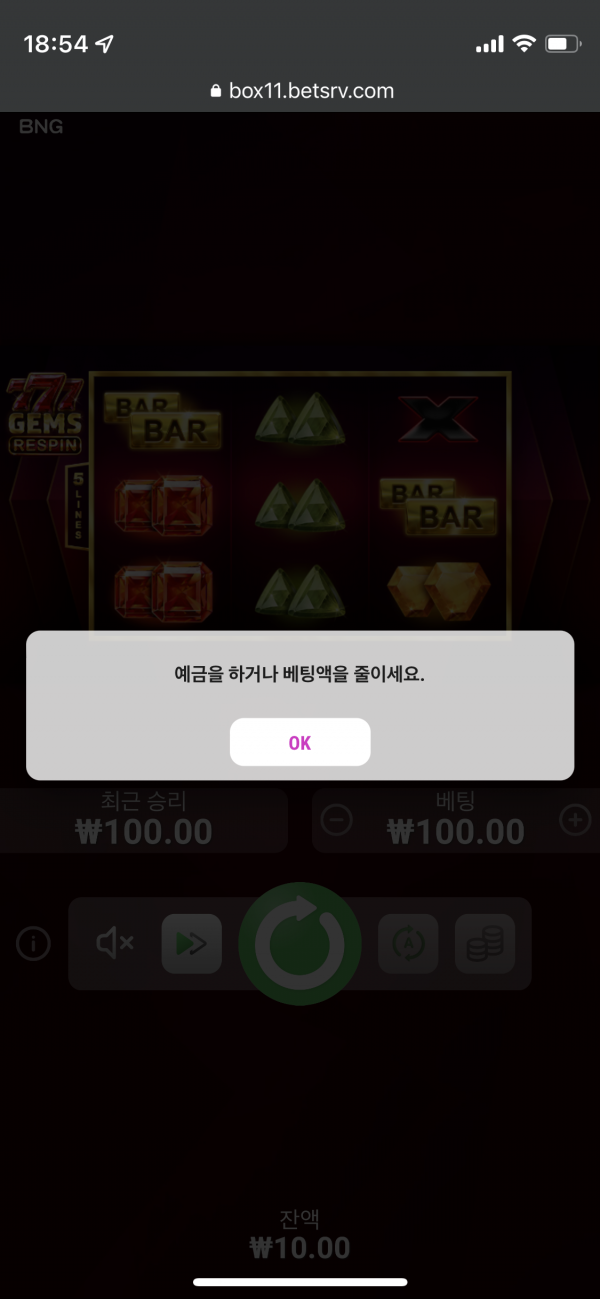The height and width of the screenshot is (1299, 600).
Task: Increase the bet amount with plus button
Action: 575,820
